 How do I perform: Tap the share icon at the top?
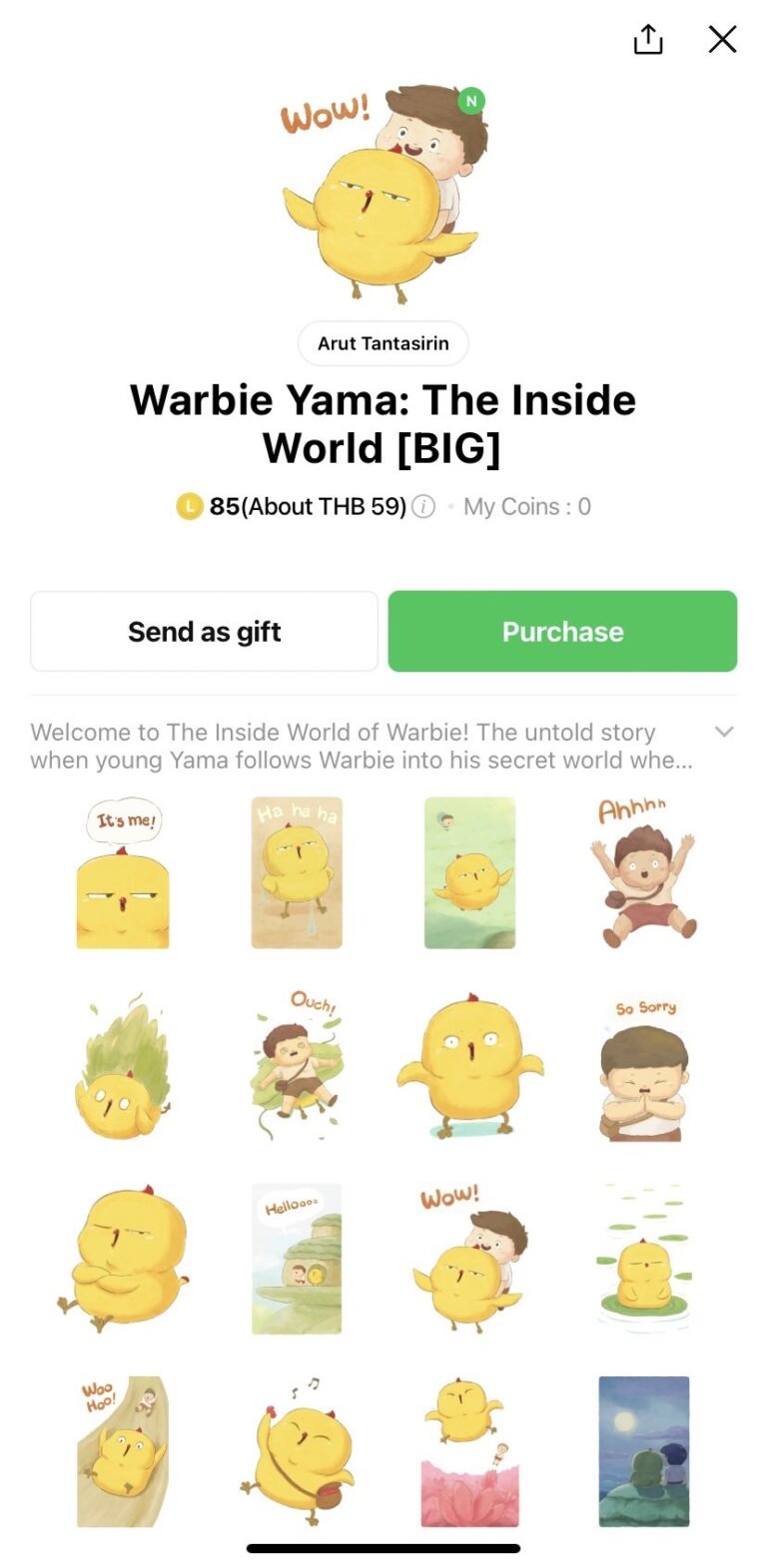[x=647, y=40]
